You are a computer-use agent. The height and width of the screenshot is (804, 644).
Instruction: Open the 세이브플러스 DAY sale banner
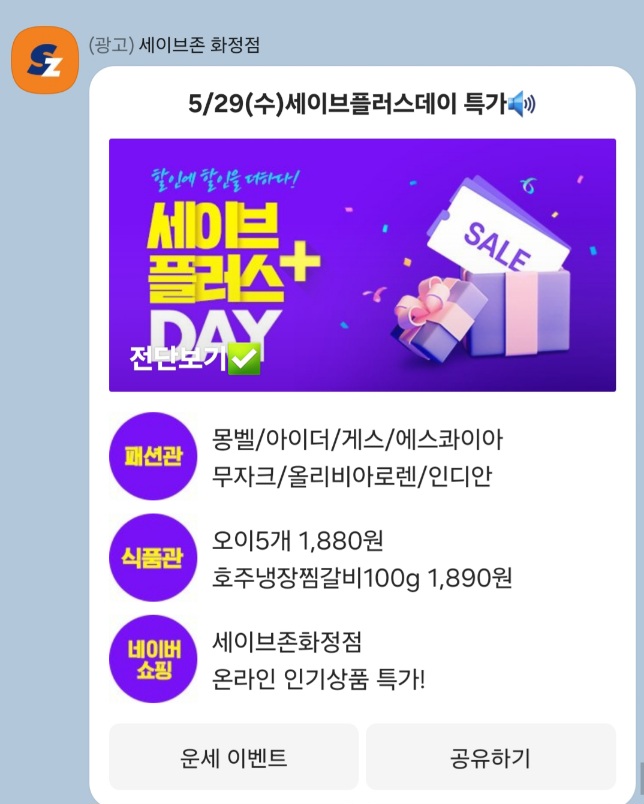362,265
